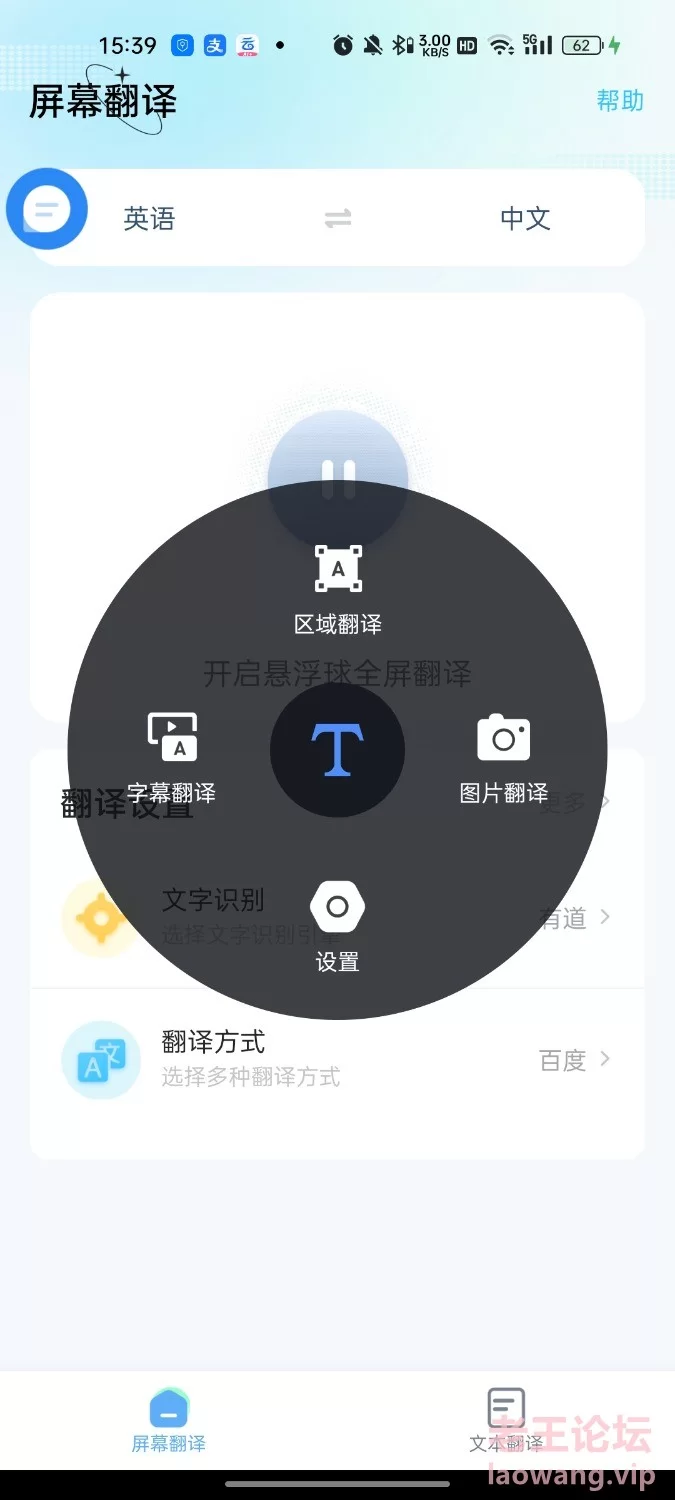Viewport: 675px width, 1500px height.
Task: Select 字幕翻译 from the radial menu
Action: click(172, 758)
